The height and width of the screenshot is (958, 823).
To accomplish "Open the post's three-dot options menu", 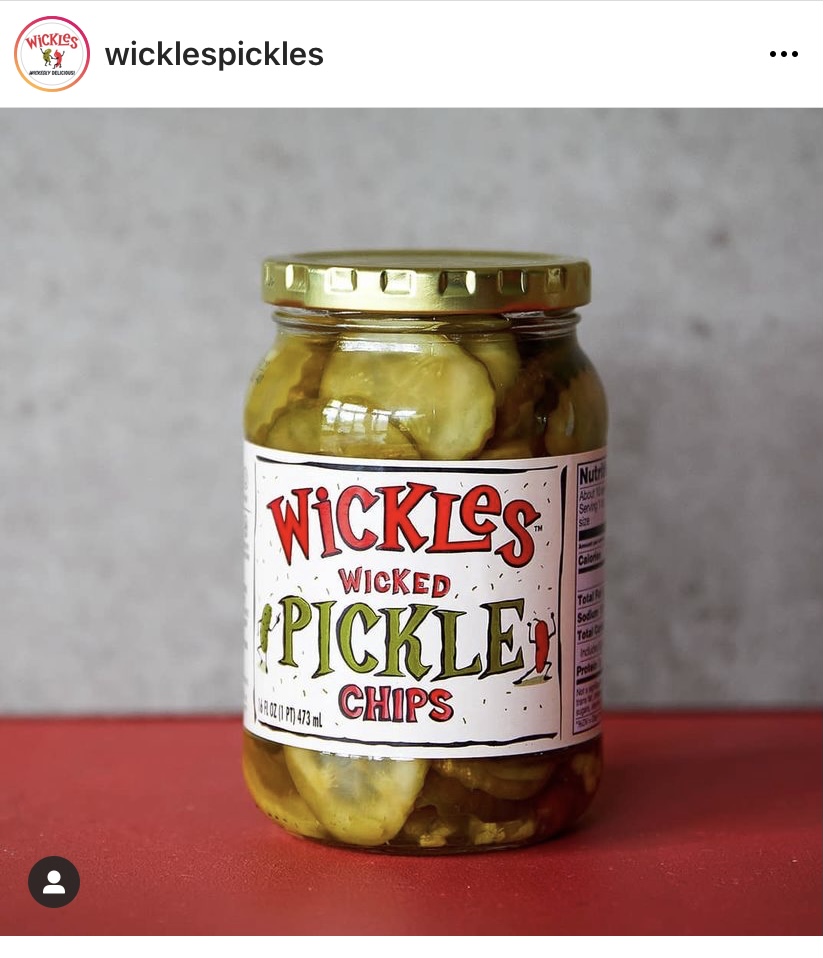I will [x=783, y=54].
